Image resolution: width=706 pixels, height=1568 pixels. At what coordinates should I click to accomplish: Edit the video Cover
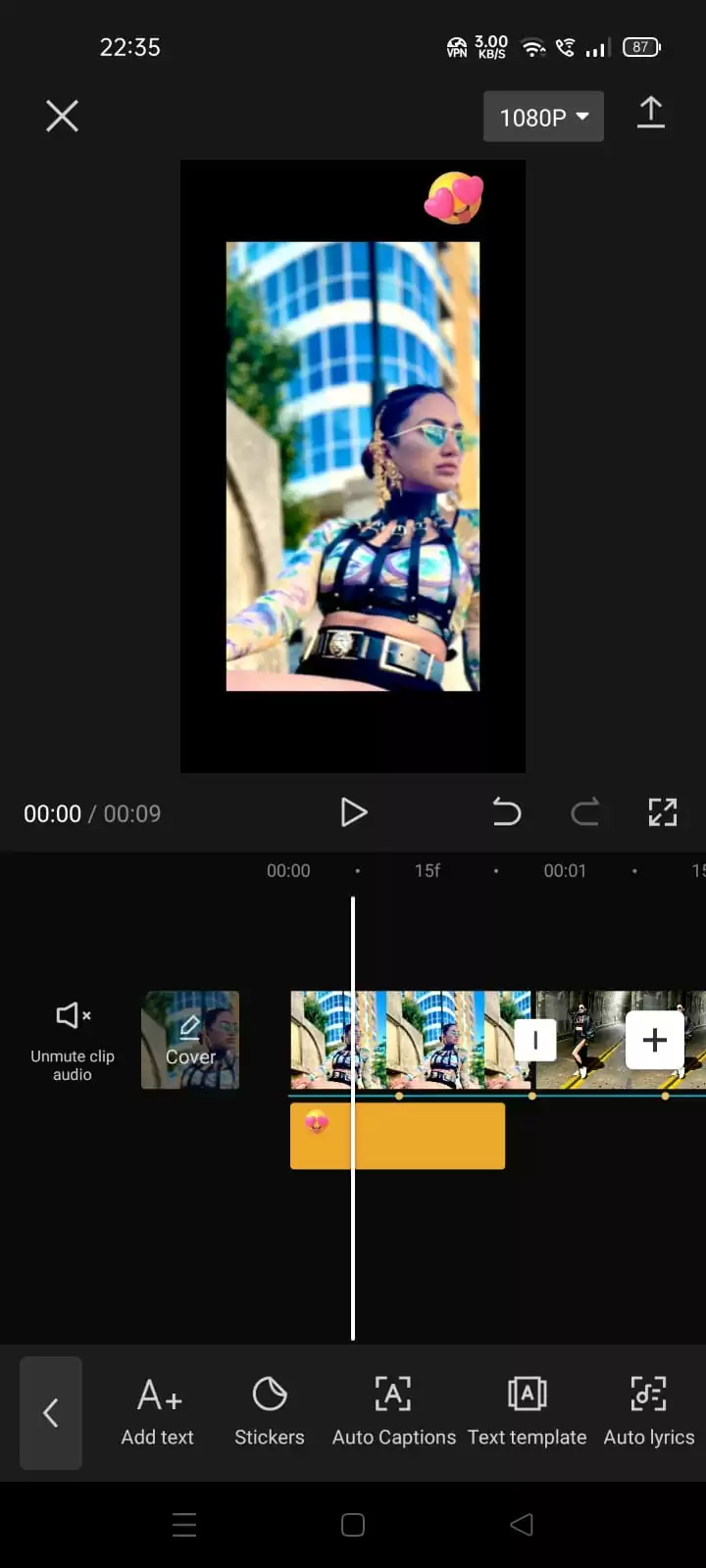(x=190, y=1040)
